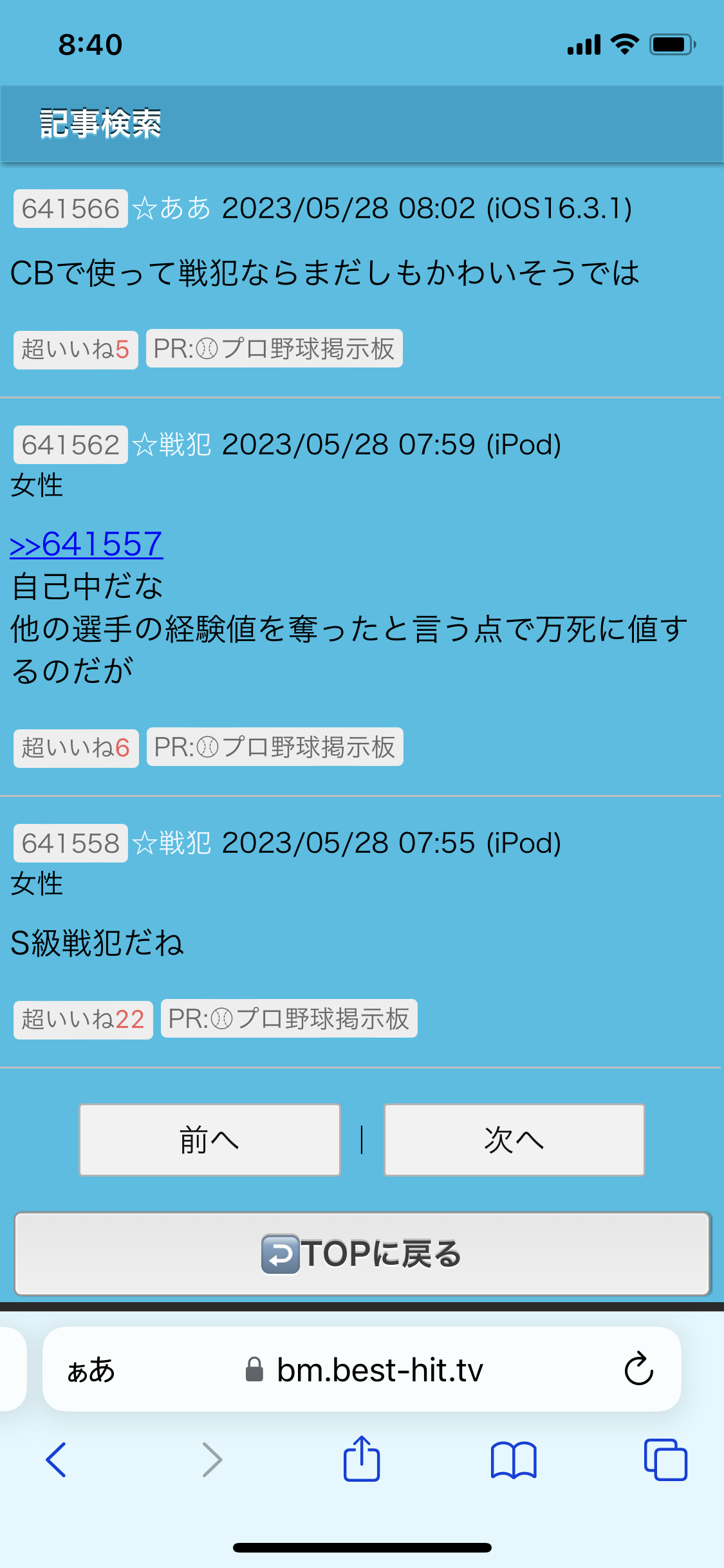The height and width of the screenshot is (1568, 724).
Task: Open PR プロ野球掲示板 link under post 641562
Action: pos(275,747)
